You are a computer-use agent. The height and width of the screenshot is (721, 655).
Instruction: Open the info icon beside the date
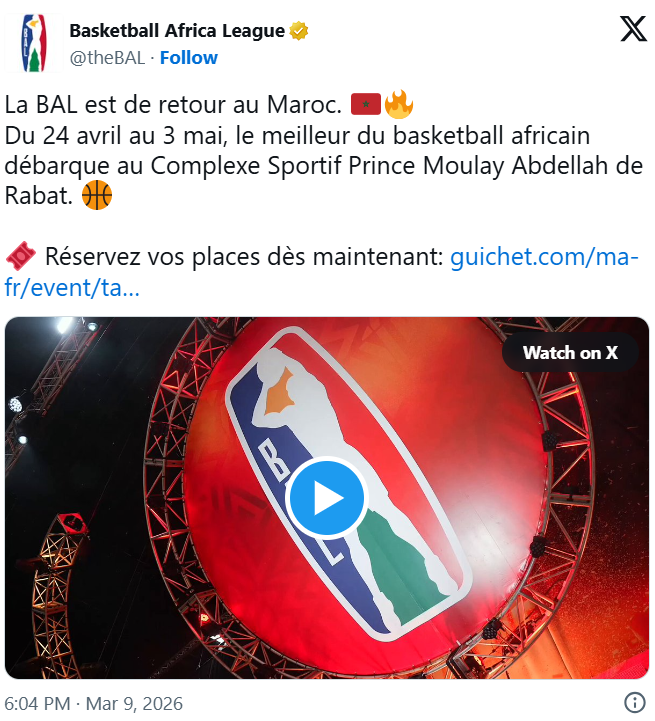[634, 702]
